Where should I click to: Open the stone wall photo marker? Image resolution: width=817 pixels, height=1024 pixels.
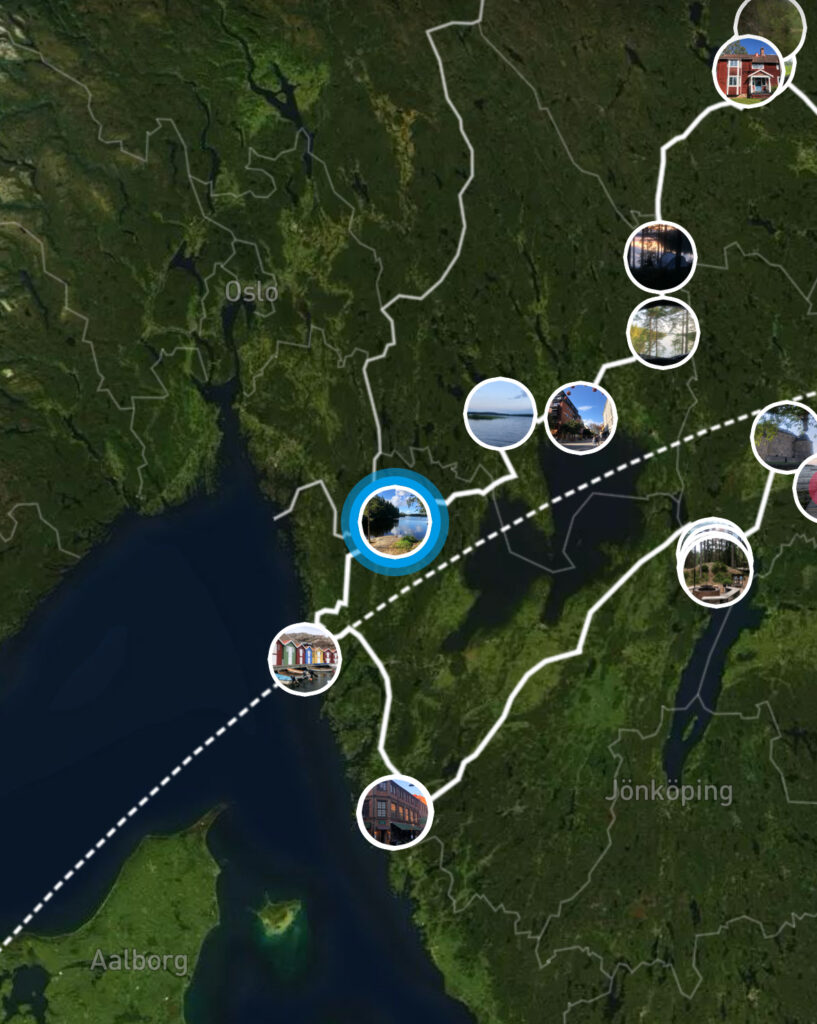[783, 437]
